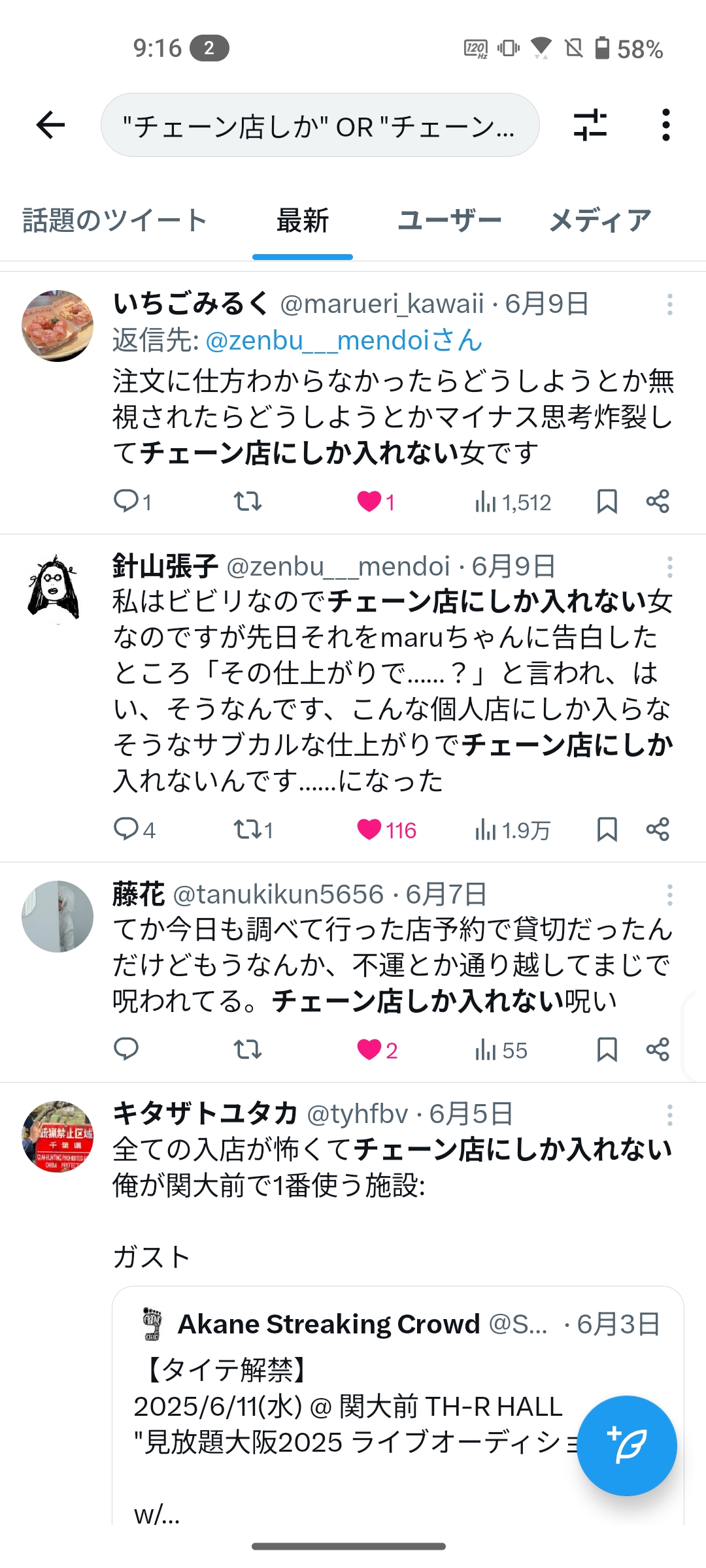Open more options for 藤花's tweet
Image resolution: width=706 pixels, height=1568 pixels.
coord(669,895)
